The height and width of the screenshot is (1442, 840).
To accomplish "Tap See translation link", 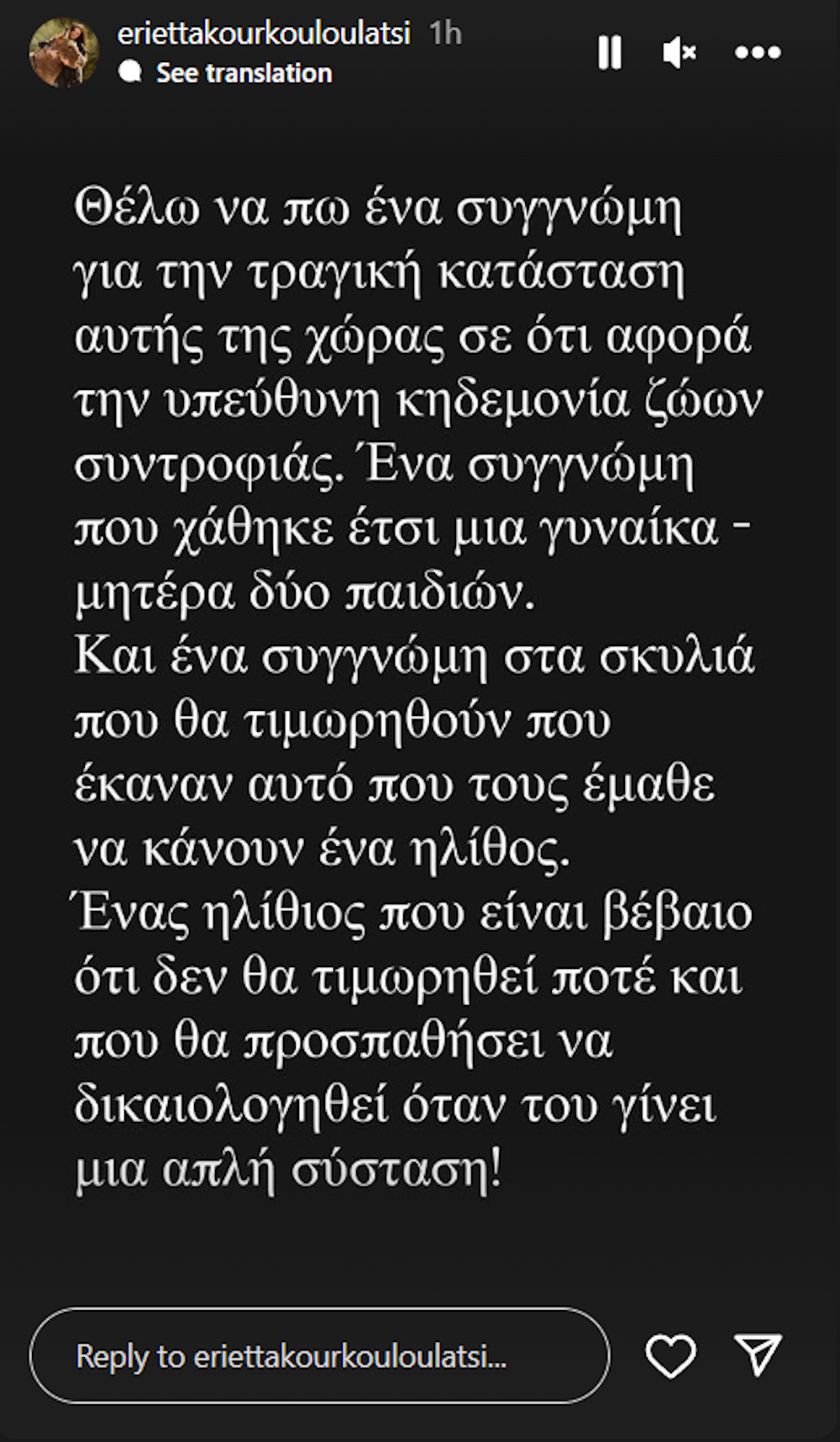I will (x=243, y=73).
